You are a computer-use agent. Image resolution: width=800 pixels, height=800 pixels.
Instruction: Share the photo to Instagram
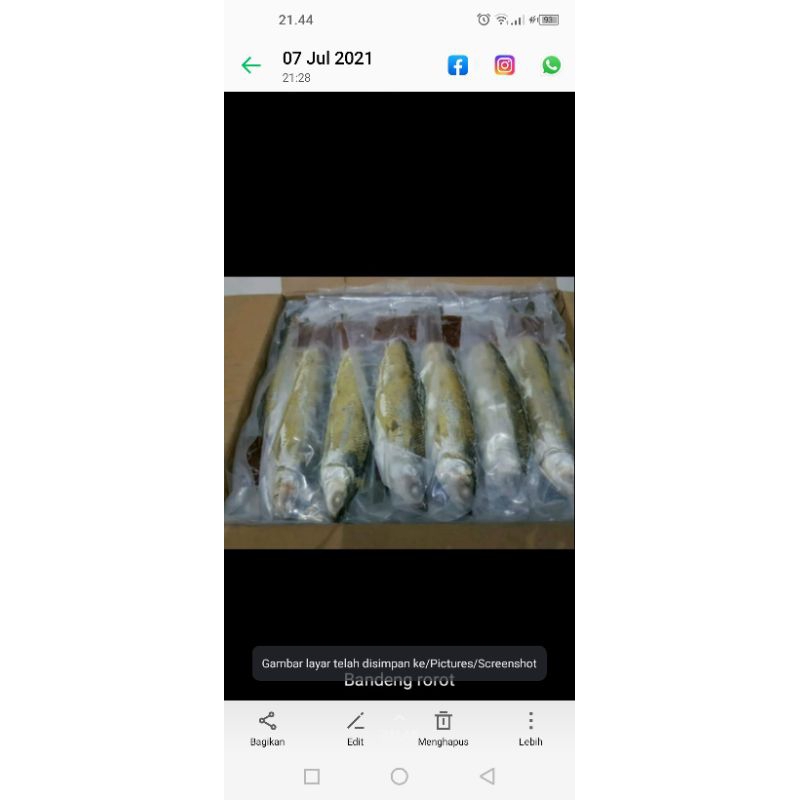click(x=505, y=66)
